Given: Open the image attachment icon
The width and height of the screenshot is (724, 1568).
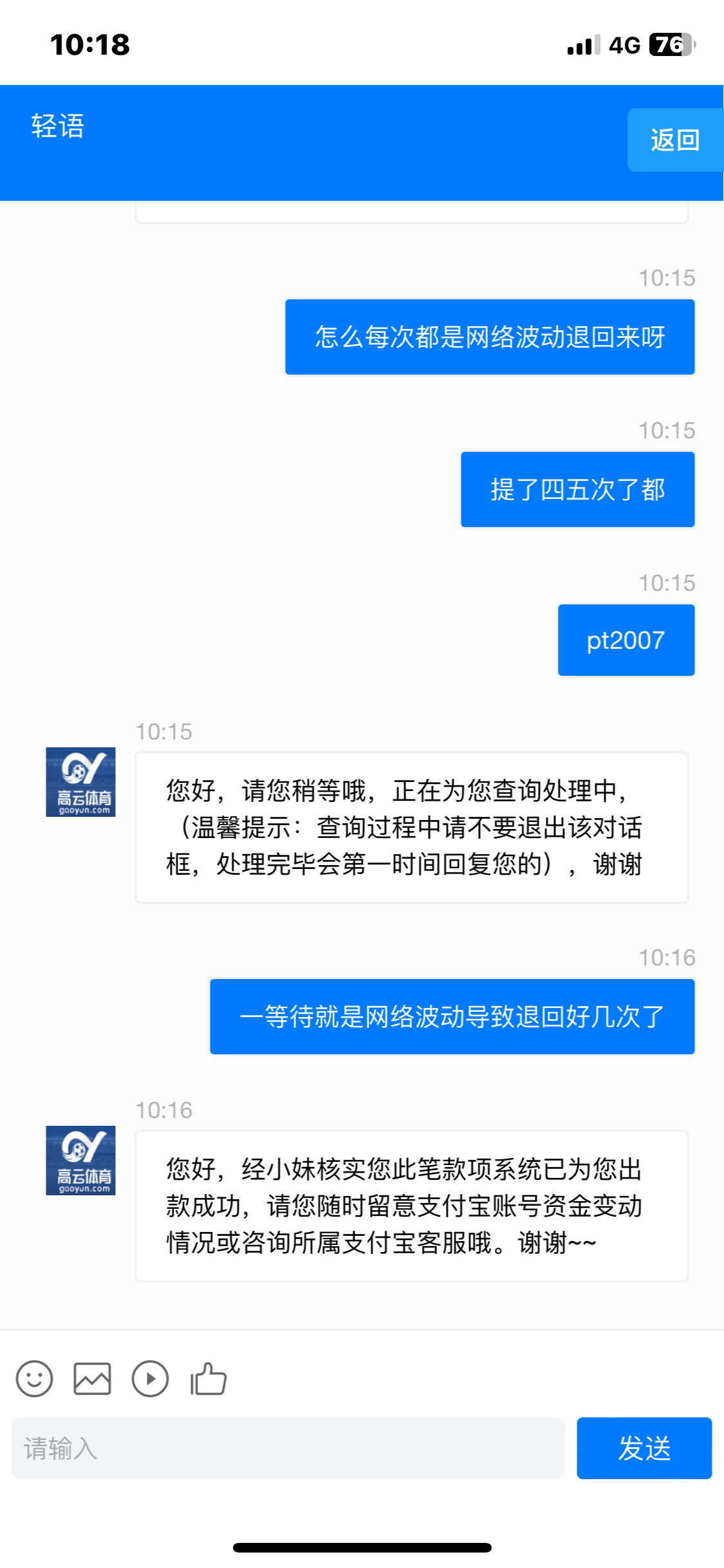Looking at the screenshot, I should click(92, 1379).
